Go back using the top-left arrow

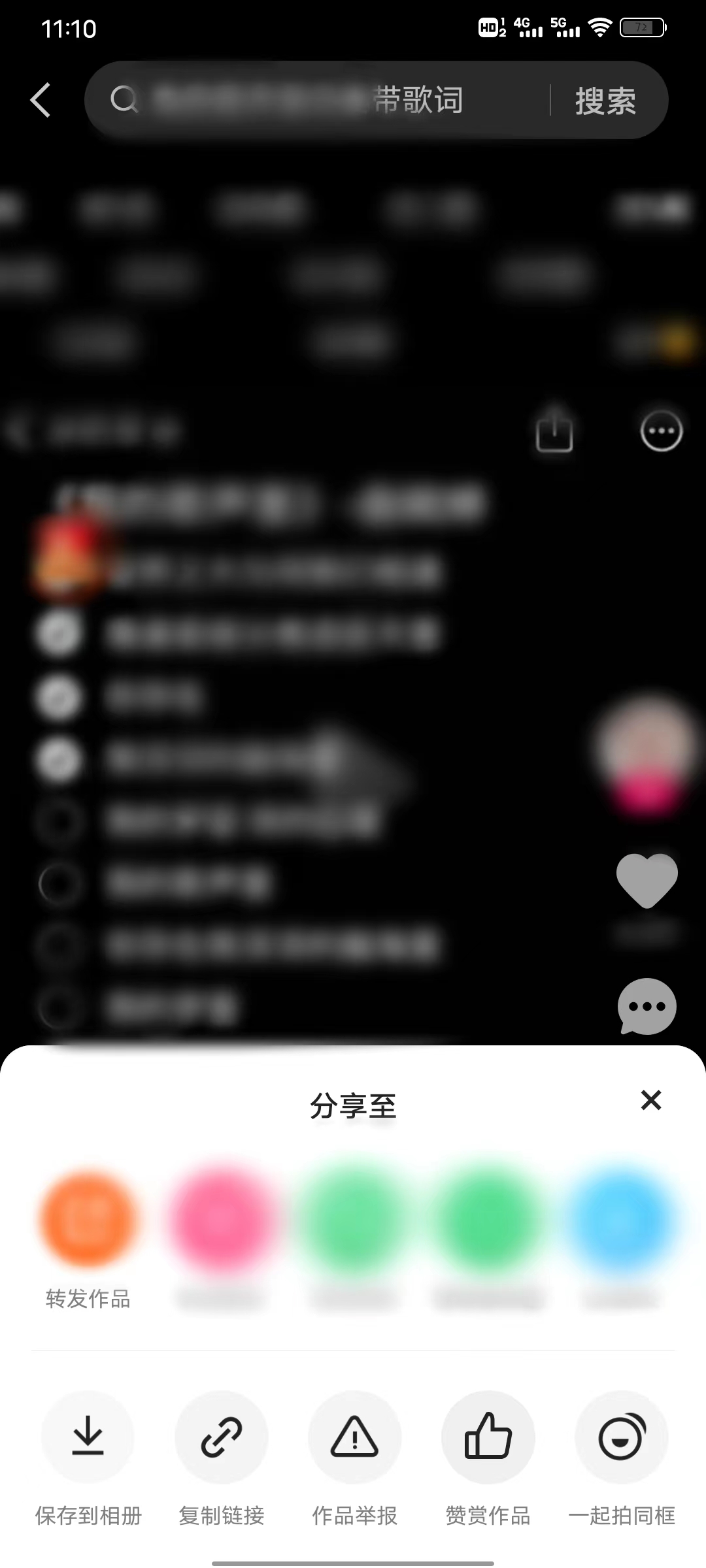coord(41,101)
